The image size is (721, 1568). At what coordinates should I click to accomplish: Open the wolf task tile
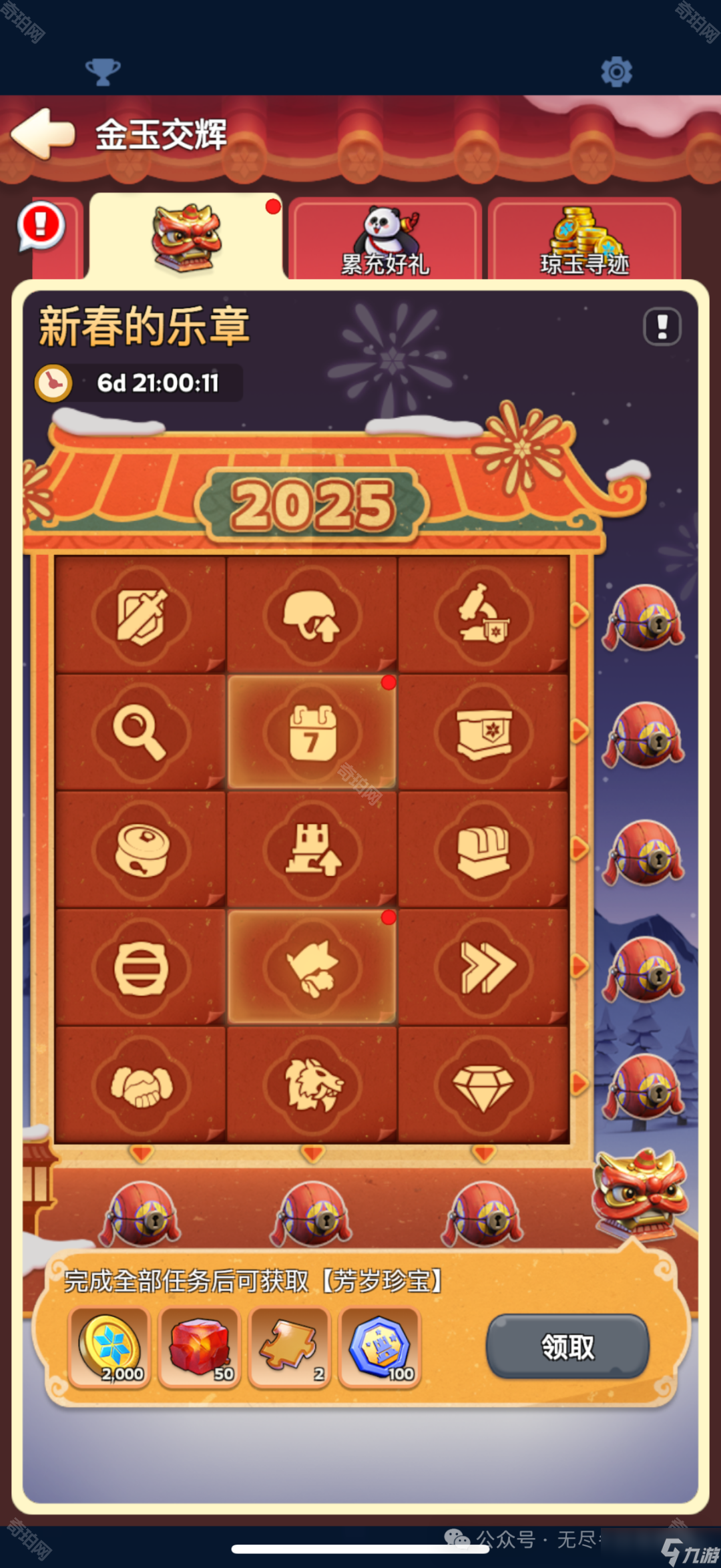tap(312, 967)
